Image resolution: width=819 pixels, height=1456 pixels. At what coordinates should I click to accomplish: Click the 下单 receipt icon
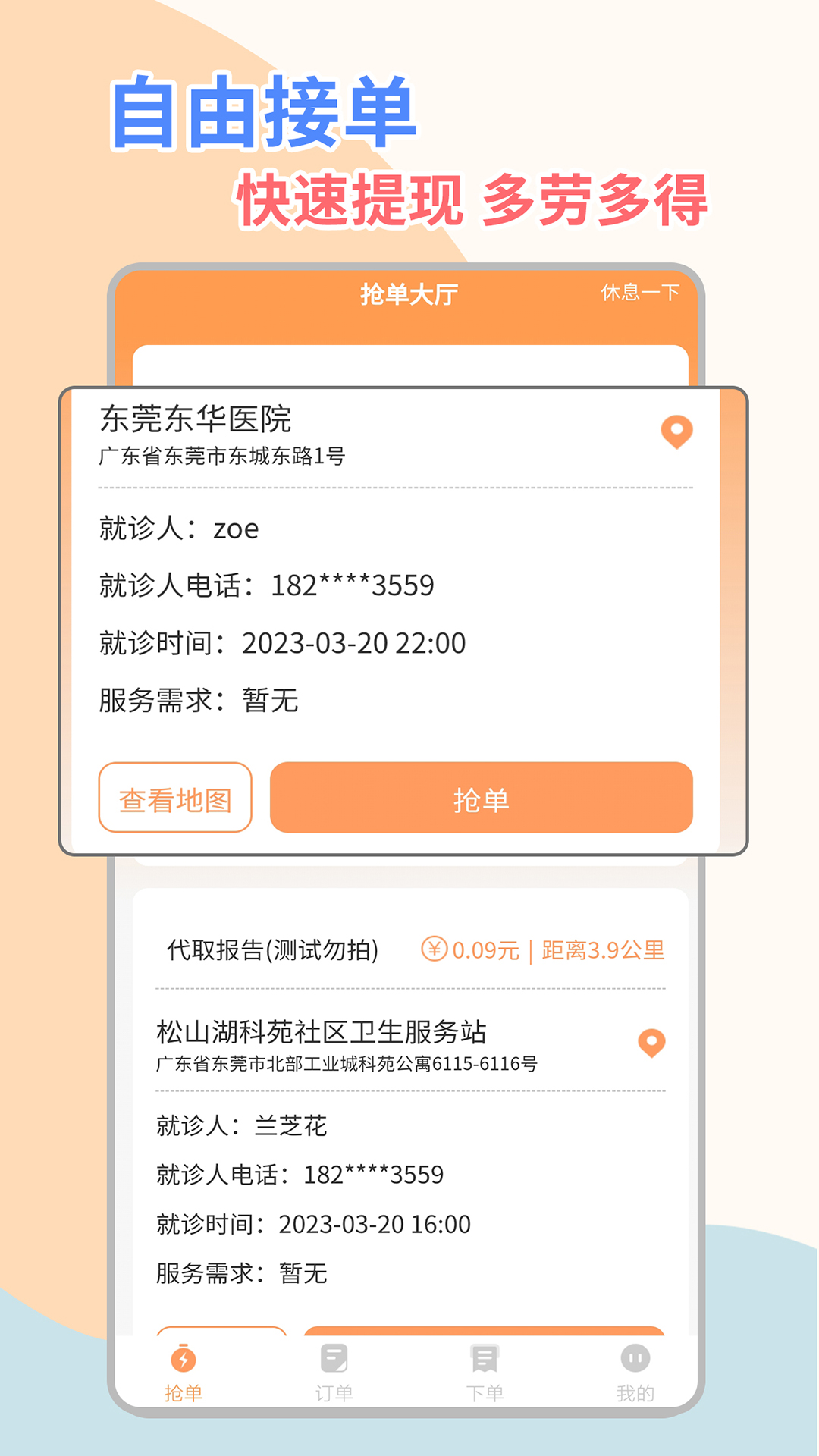click(x=484, y=1357)
